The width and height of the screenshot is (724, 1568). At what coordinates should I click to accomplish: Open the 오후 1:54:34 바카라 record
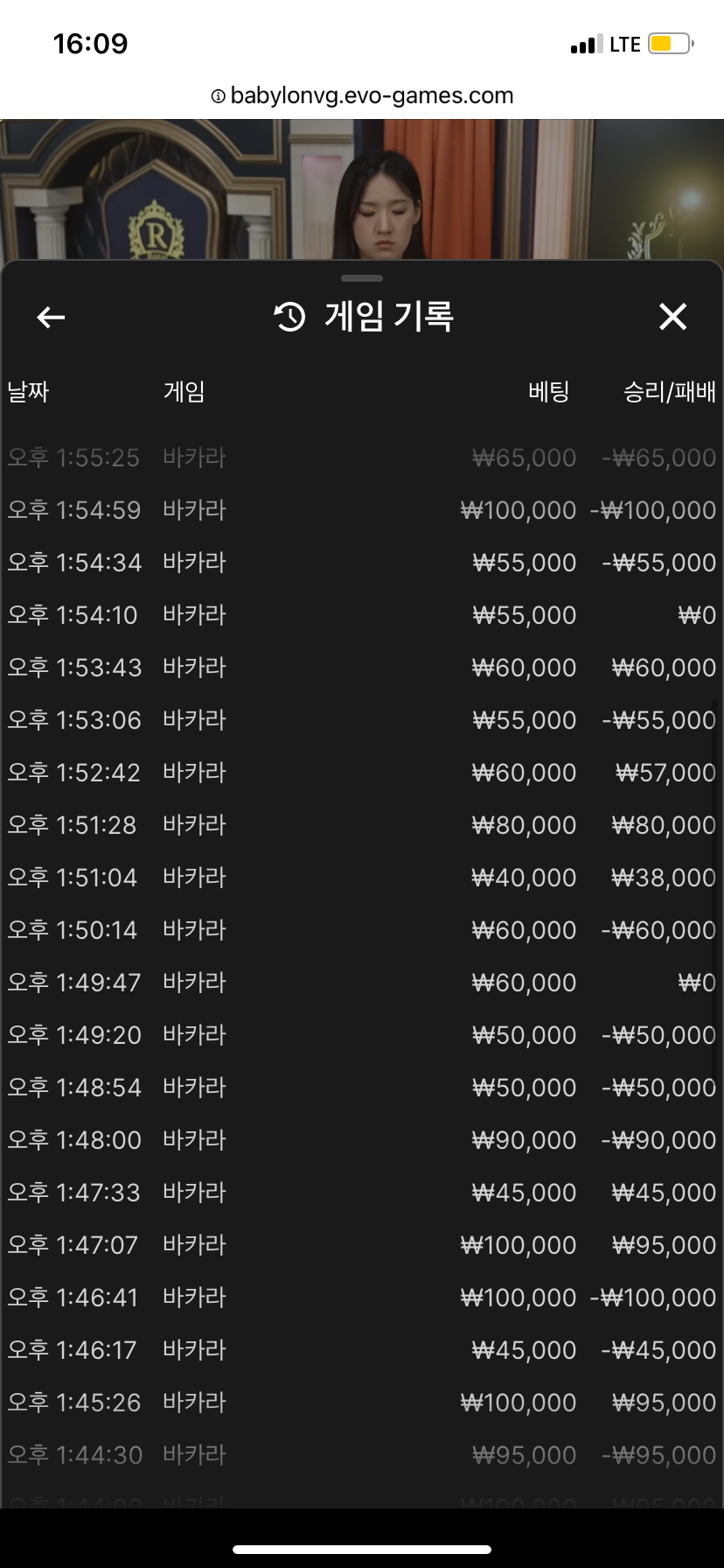362,563
